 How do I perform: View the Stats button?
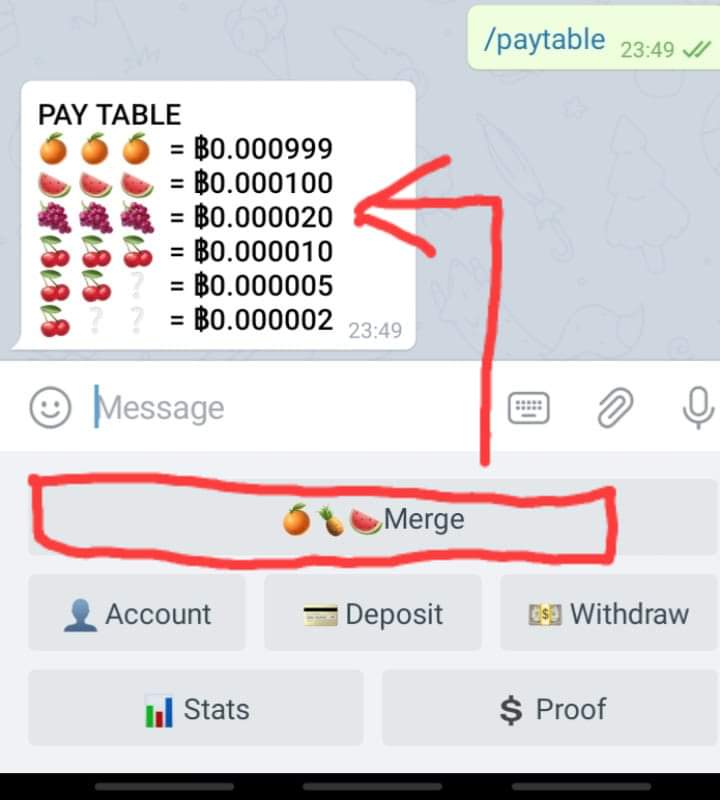[196, 709]
